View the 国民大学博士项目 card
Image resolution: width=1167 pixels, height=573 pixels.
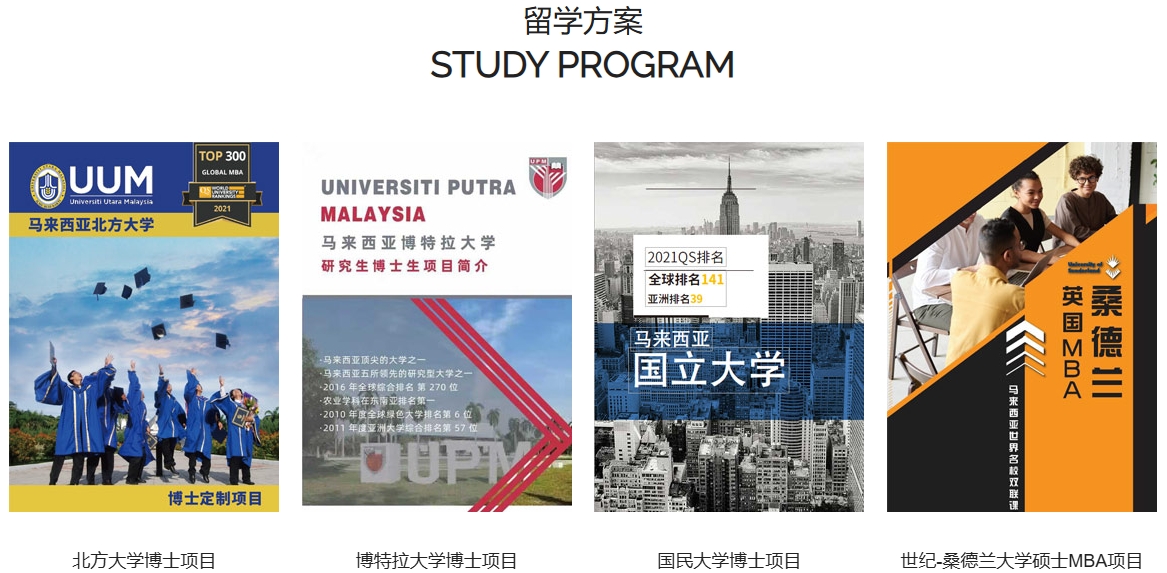pyautogui.click(x=729, y=327)
